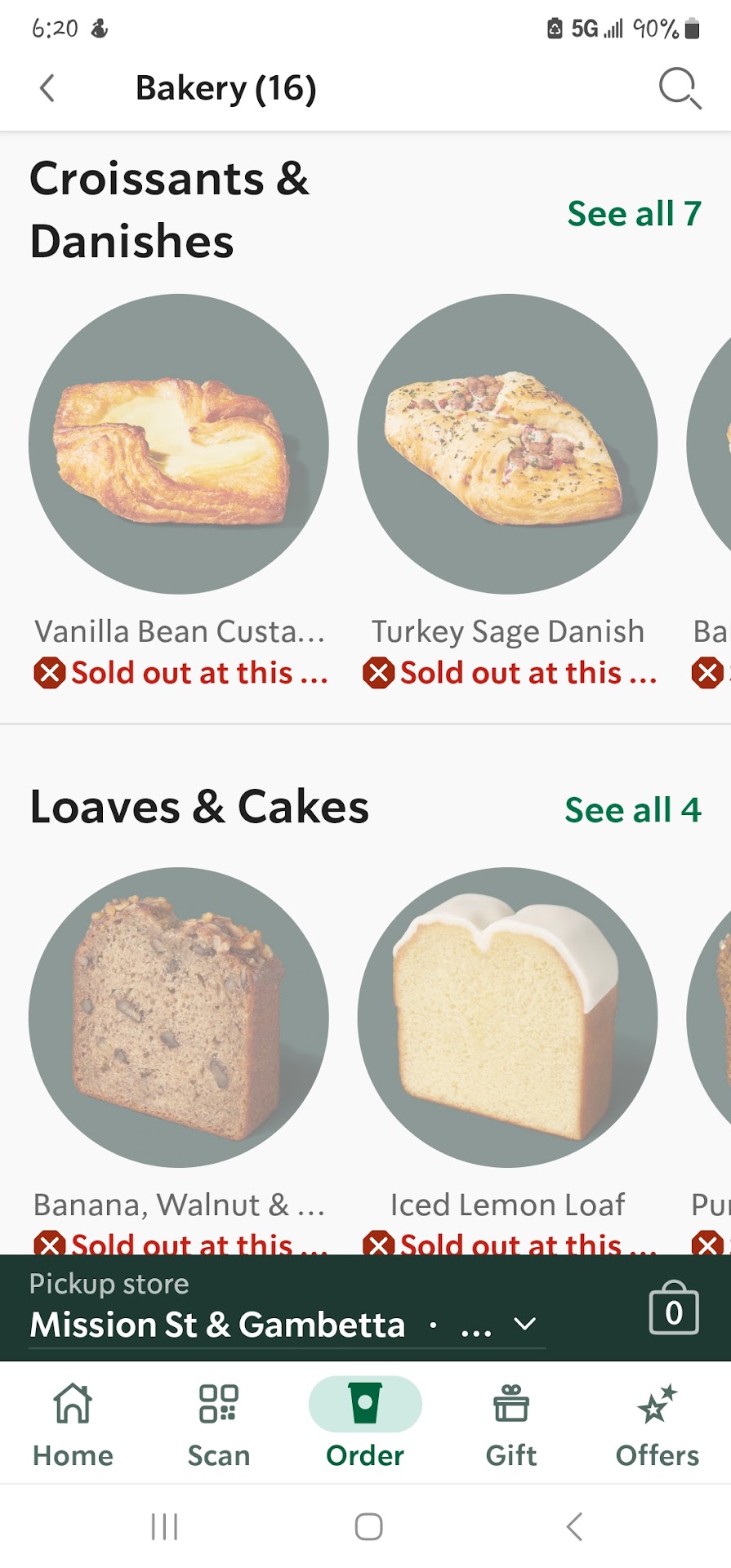See all 4 Loaves & Cakes

[x=633, y=810]
